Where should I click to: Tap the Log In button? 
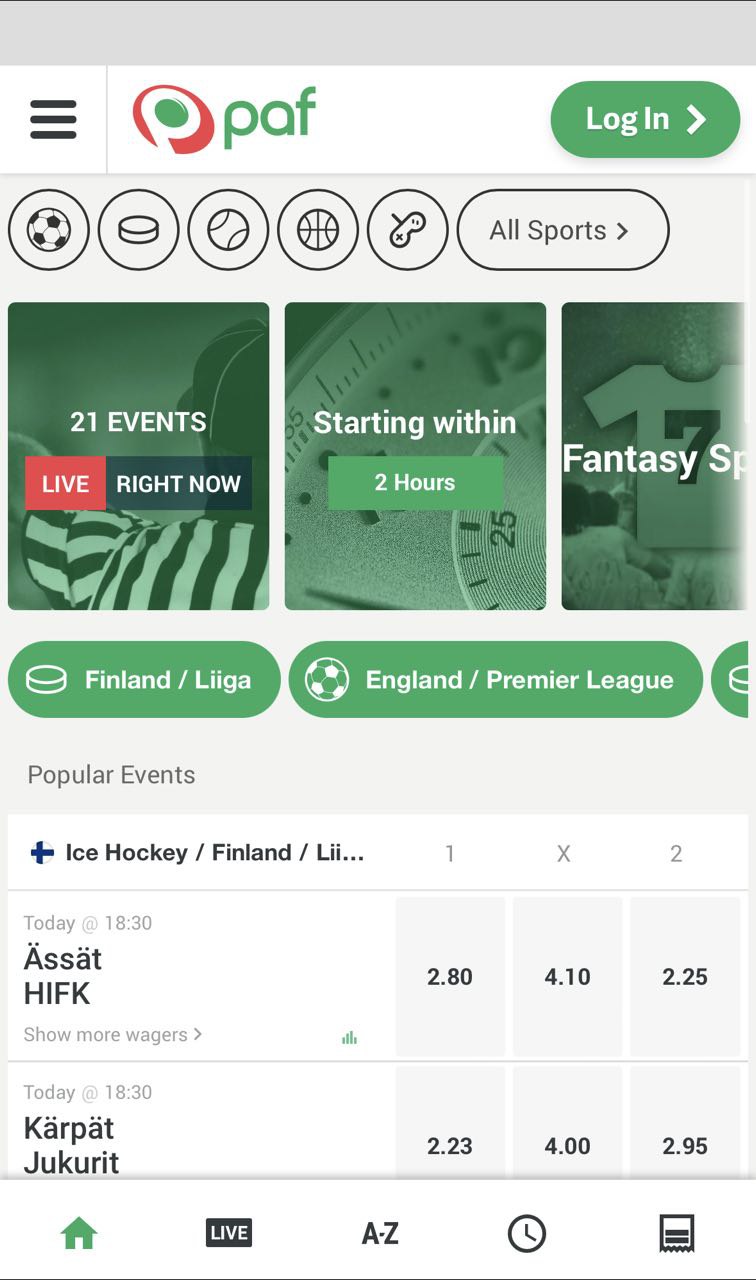tap(645, 120)
